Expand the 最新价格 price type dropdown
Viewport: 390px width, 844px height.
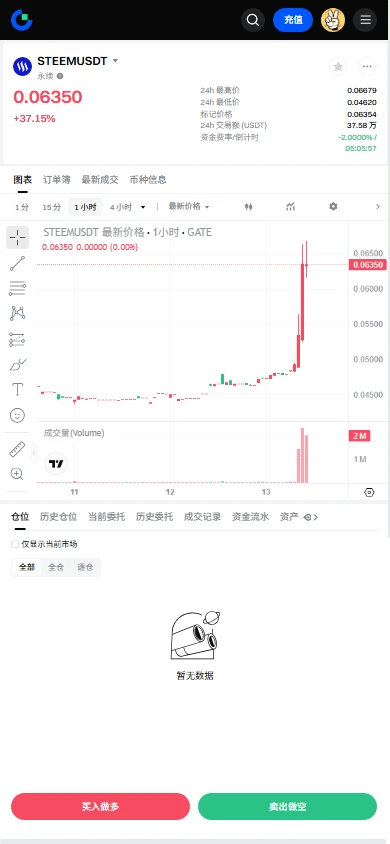tap(189, 207)
